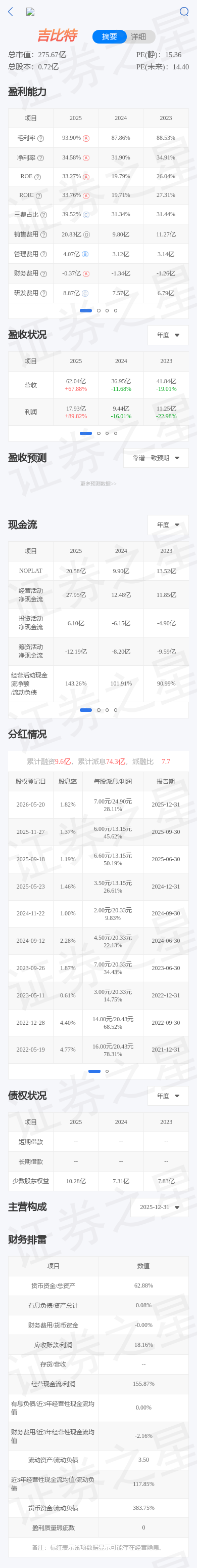
Task: View the help tip for ROIC
Action: [x=39, y=196]
